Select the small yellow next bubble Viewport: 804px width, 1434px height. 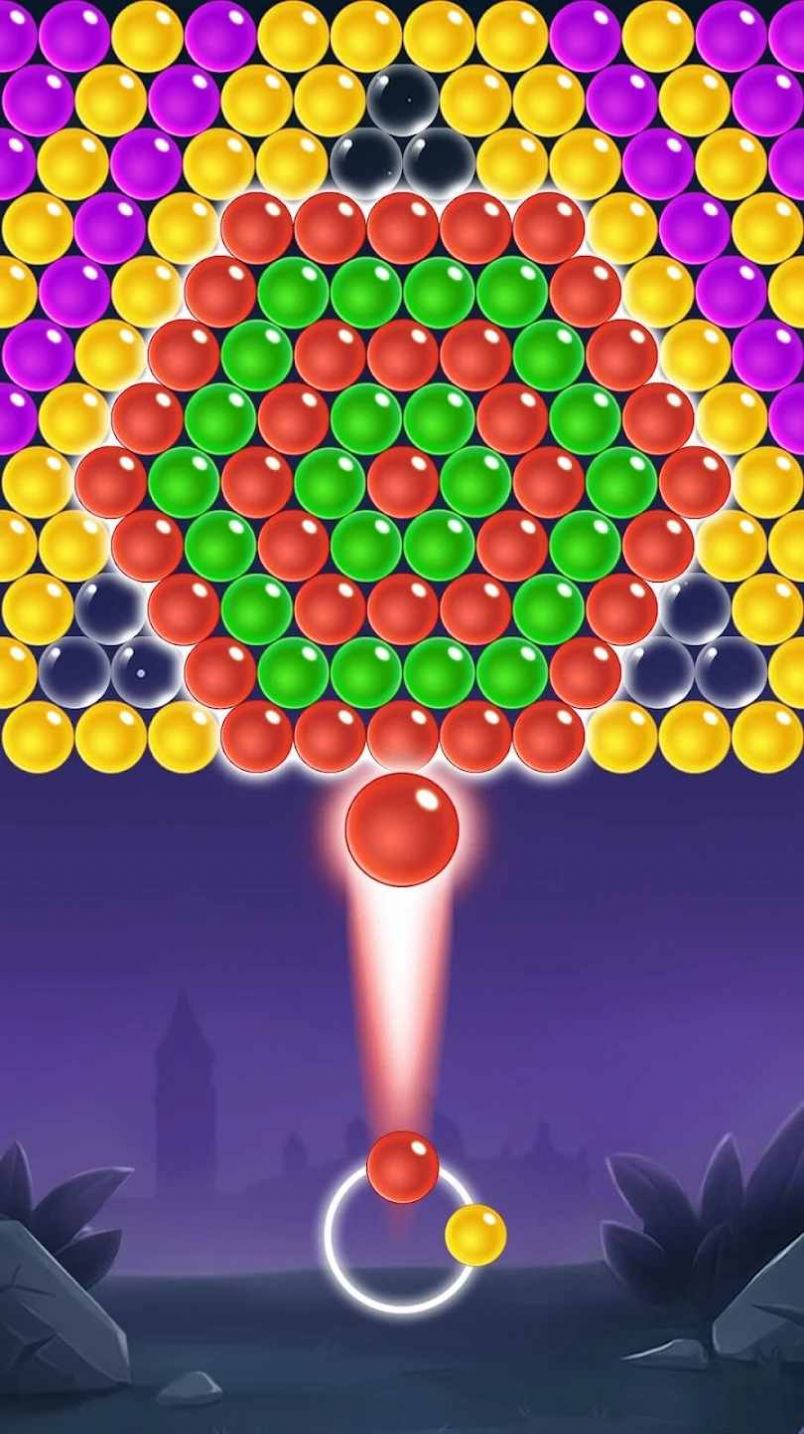point(476,1235)
